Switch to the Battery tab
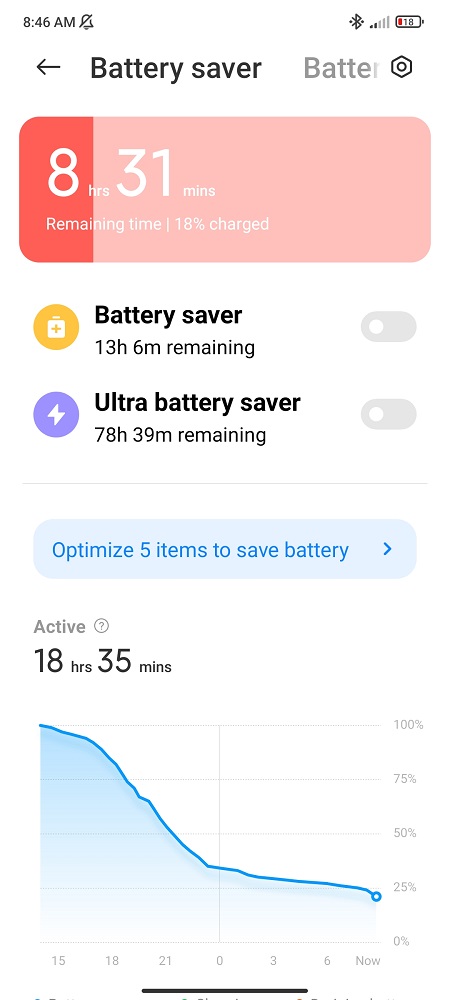Viewport: 450px width, 1000px height. point(341,68)
